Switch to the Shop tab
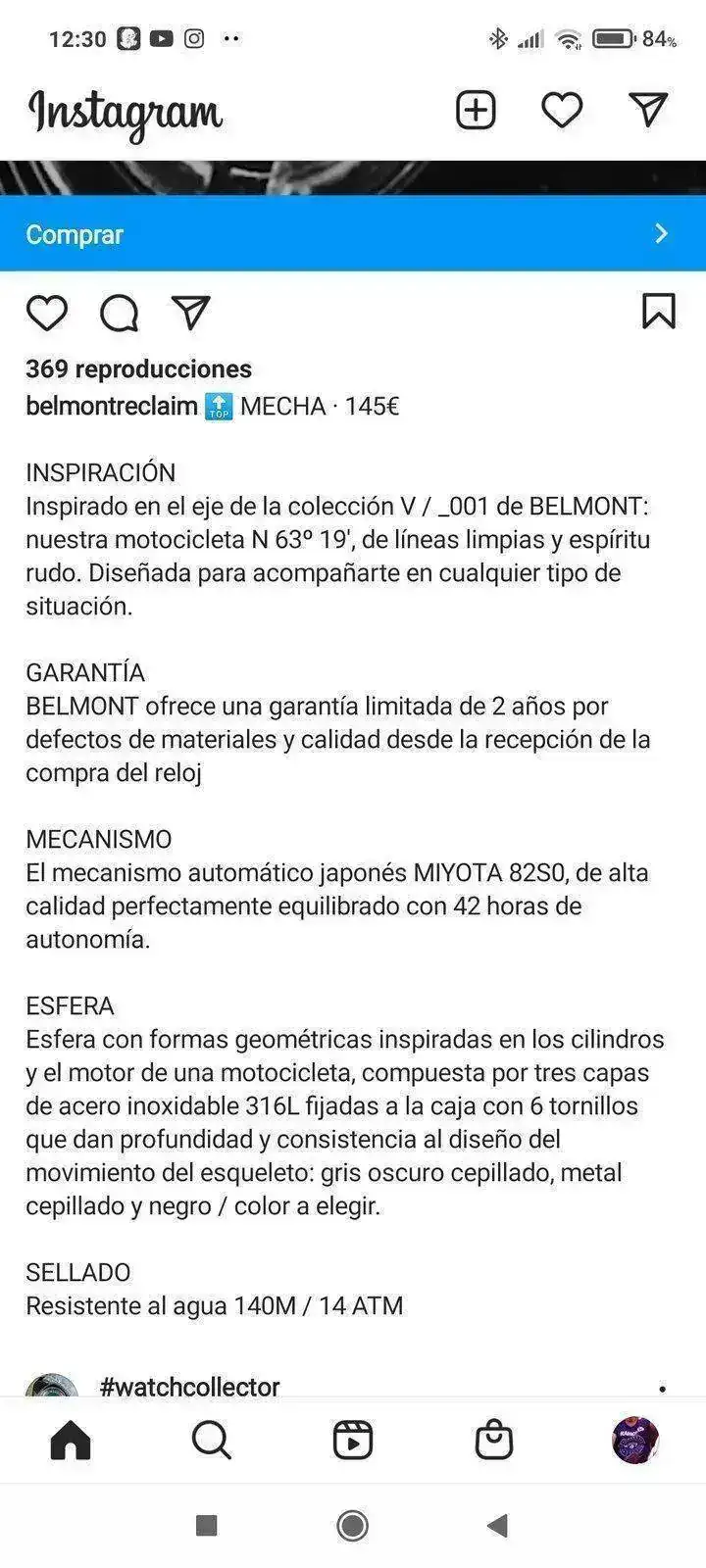Viewport: 706px width, 1568px height. 494,1441
